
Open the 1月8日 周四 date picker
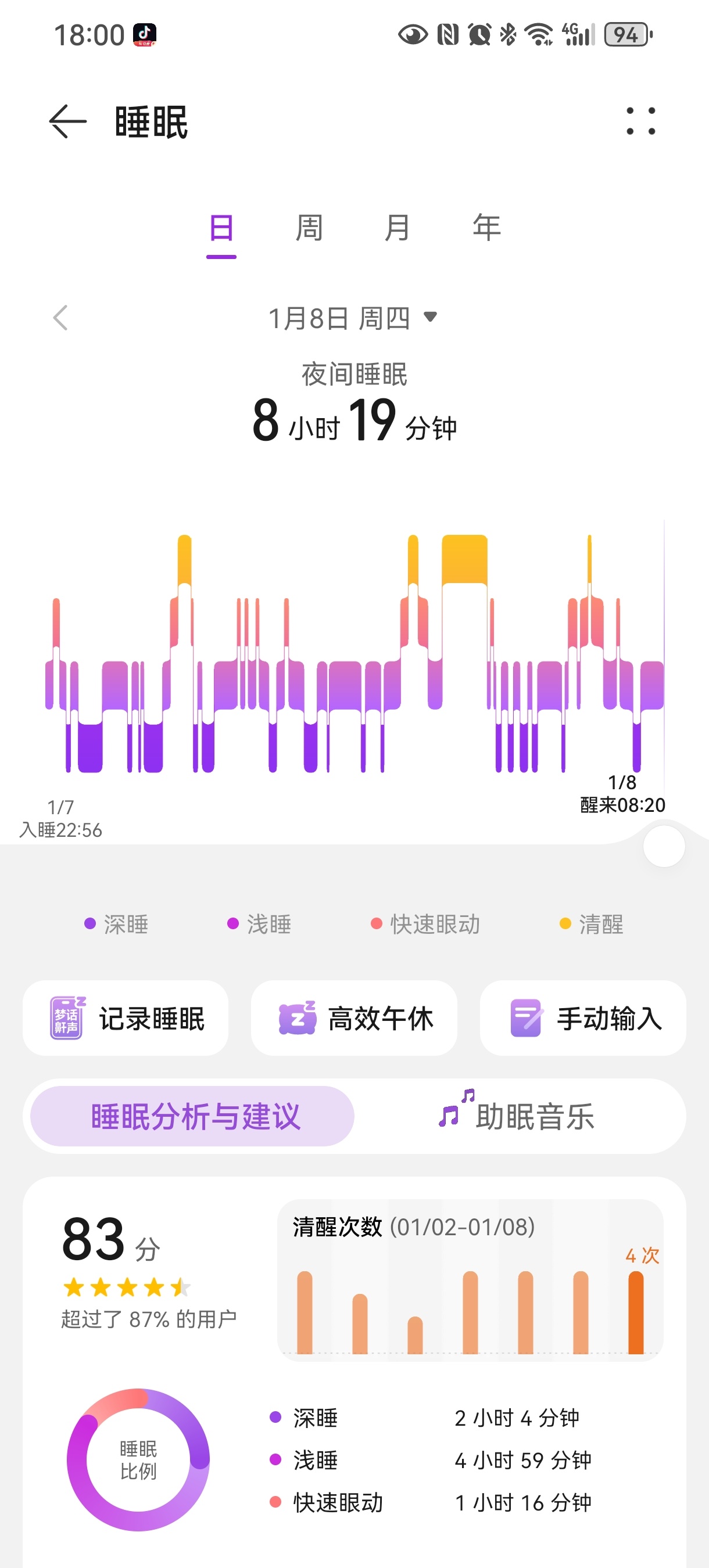[x=353, y=318]
